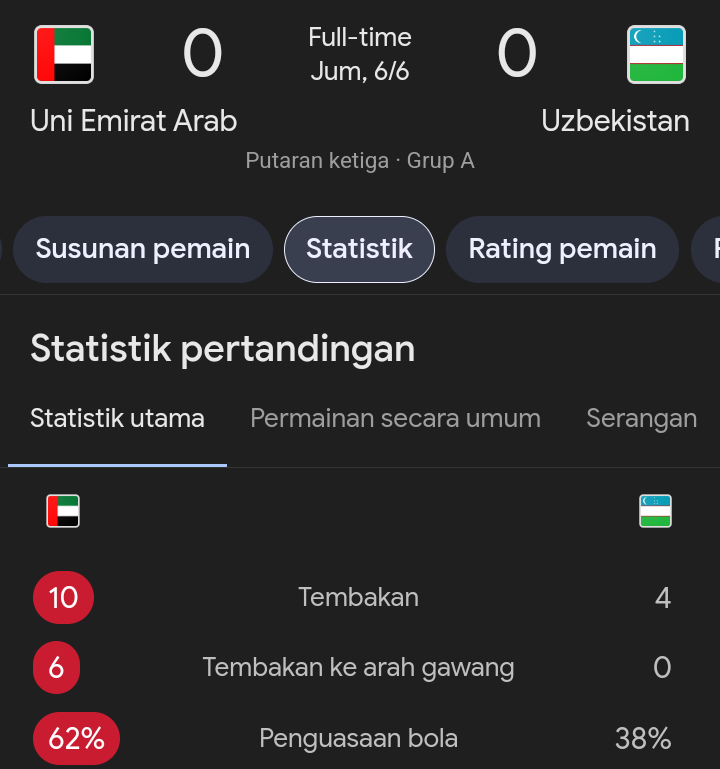Click the Tembakan stat row label
The height and width of the screenshot is (769, 720).
(x=358, y=597)
